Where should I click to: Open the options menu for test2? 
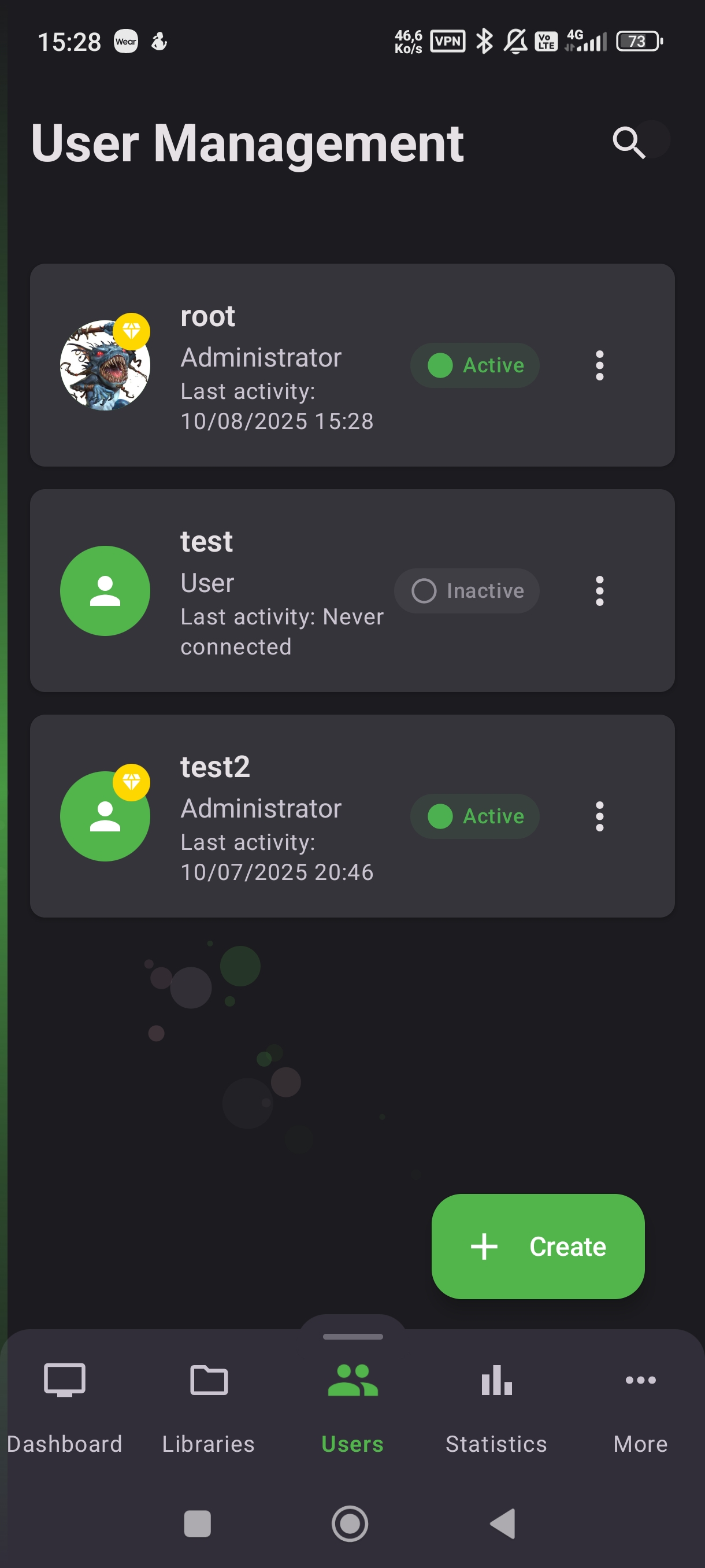pyautogui.click(x=599, y=816)
